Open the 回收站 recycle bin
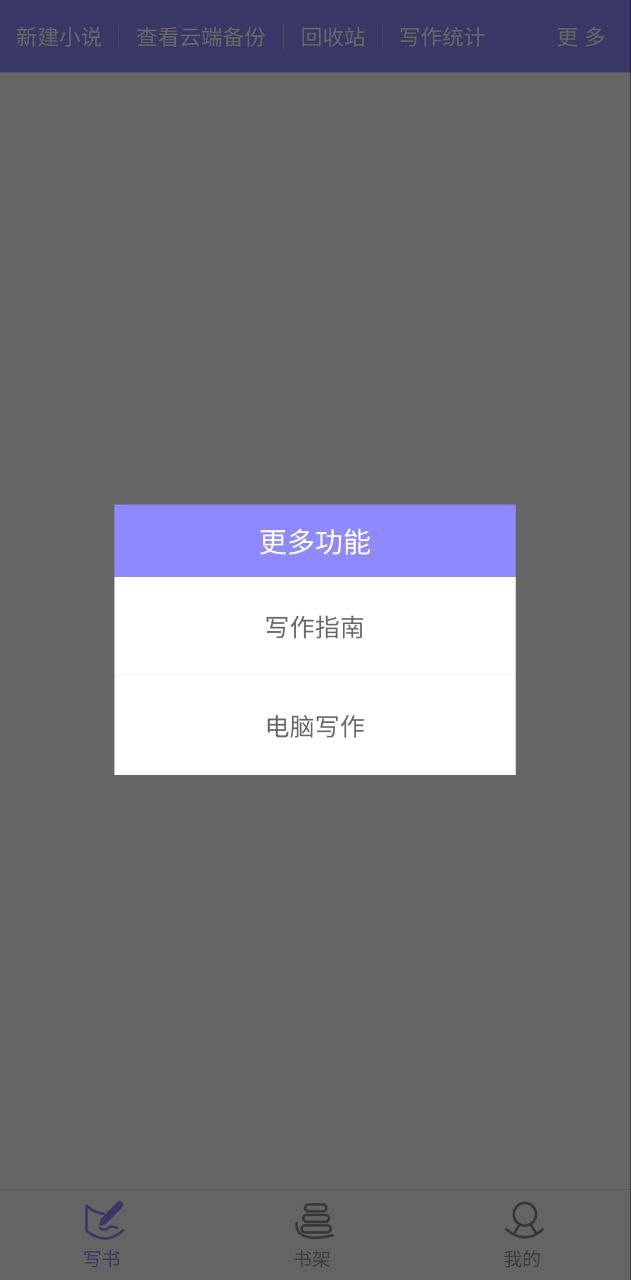 click(x=333, y=37)
